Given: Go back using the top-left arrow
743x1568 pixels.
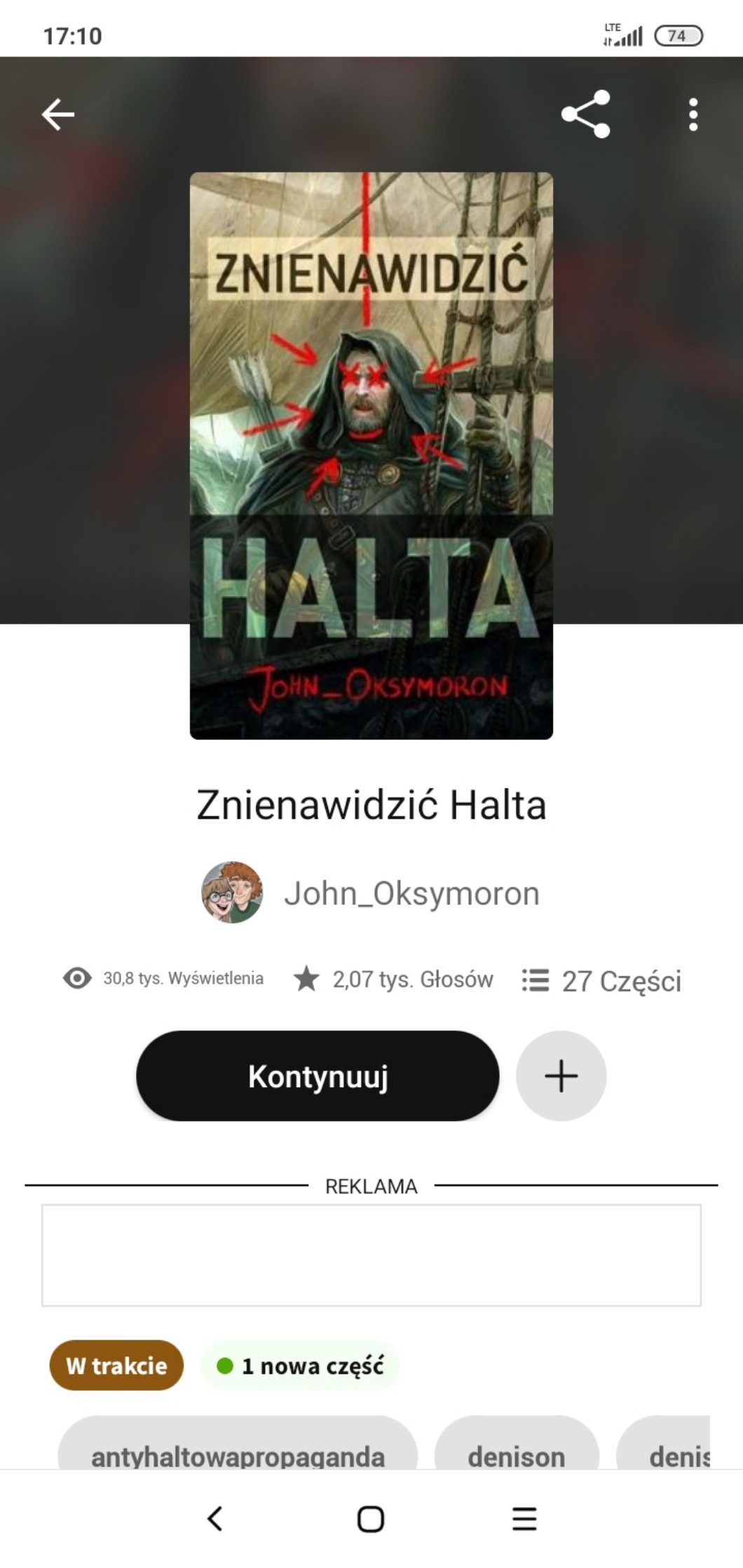Looking at the screenshot, I should [x=58, y=114].
